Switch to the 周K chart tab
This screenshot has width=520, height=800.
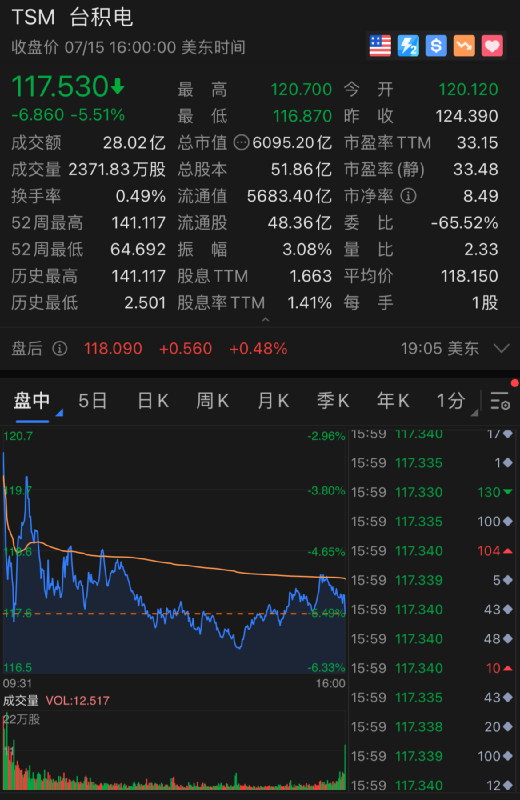(x=213, y=401)
